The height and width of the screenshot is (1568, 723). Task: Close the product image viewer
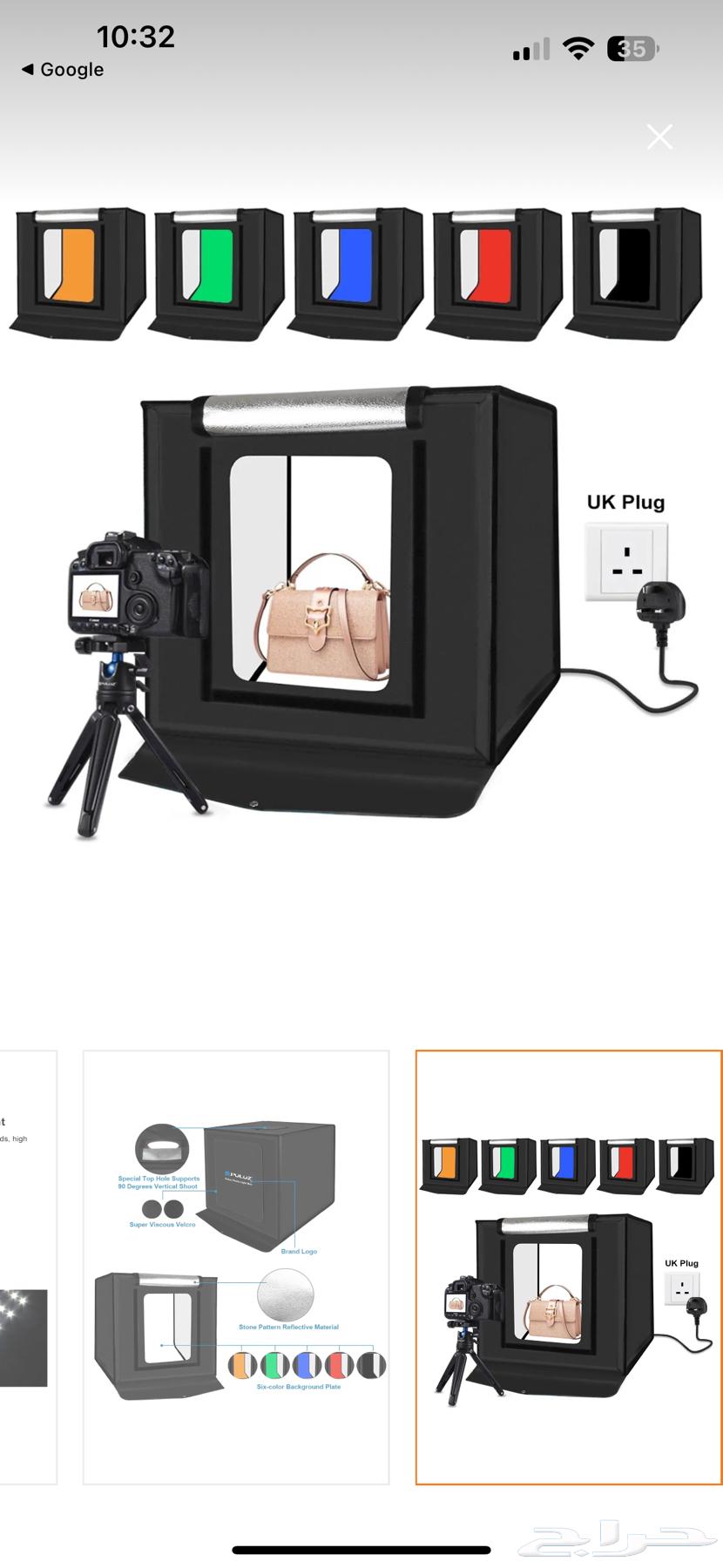click(659, 137)
